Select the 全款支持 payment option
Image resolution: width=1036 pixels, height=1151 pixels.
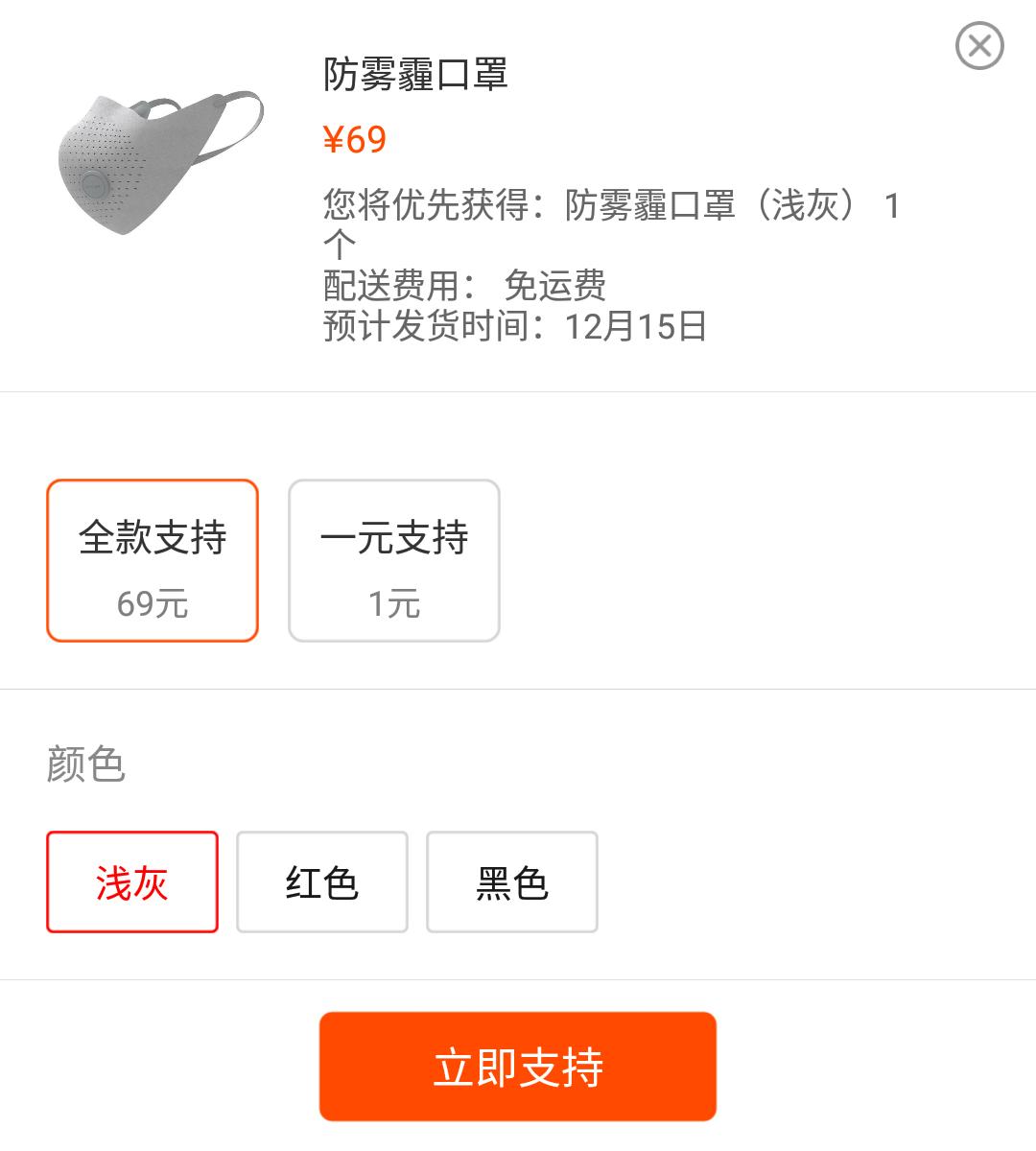(152, 559)
